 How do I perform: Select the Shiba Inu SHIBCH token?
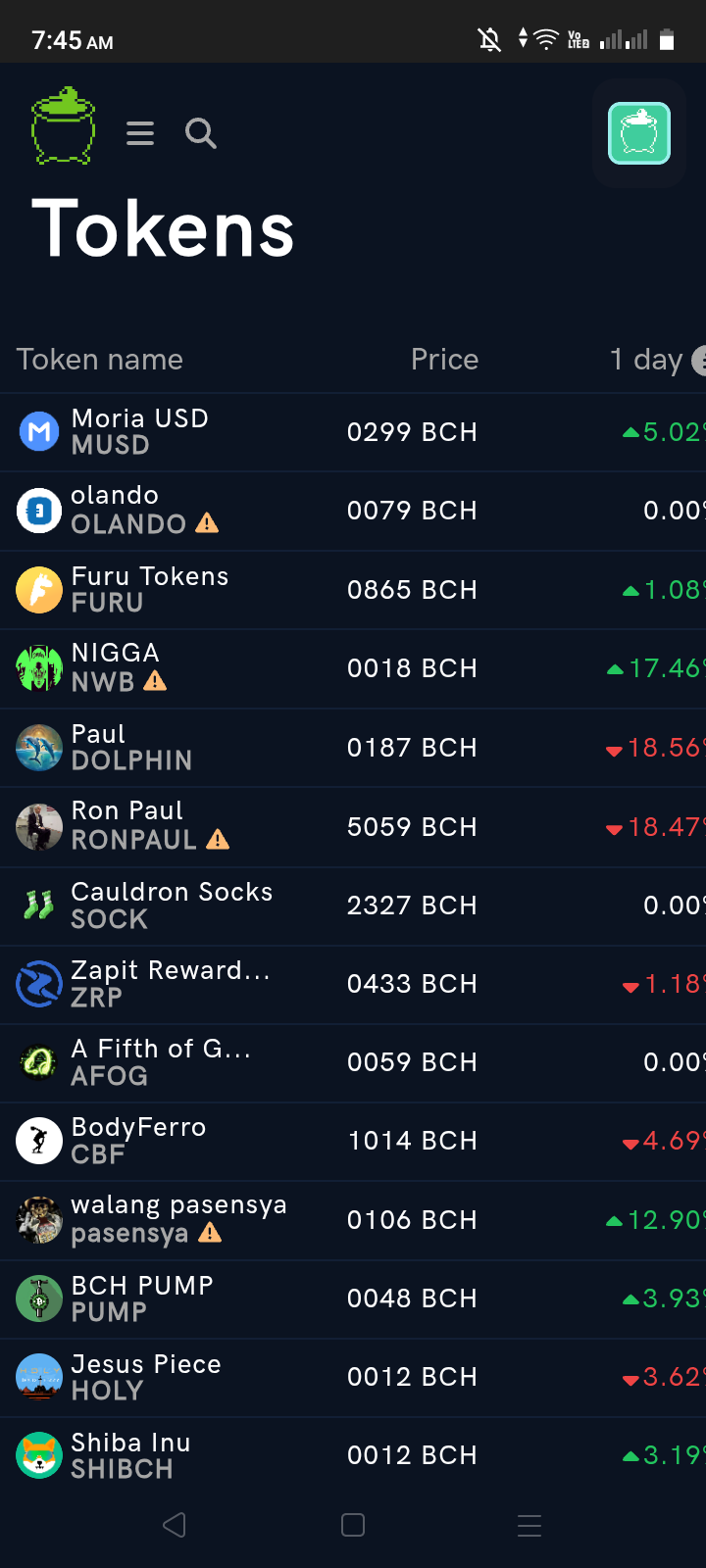click(353, 1455)
